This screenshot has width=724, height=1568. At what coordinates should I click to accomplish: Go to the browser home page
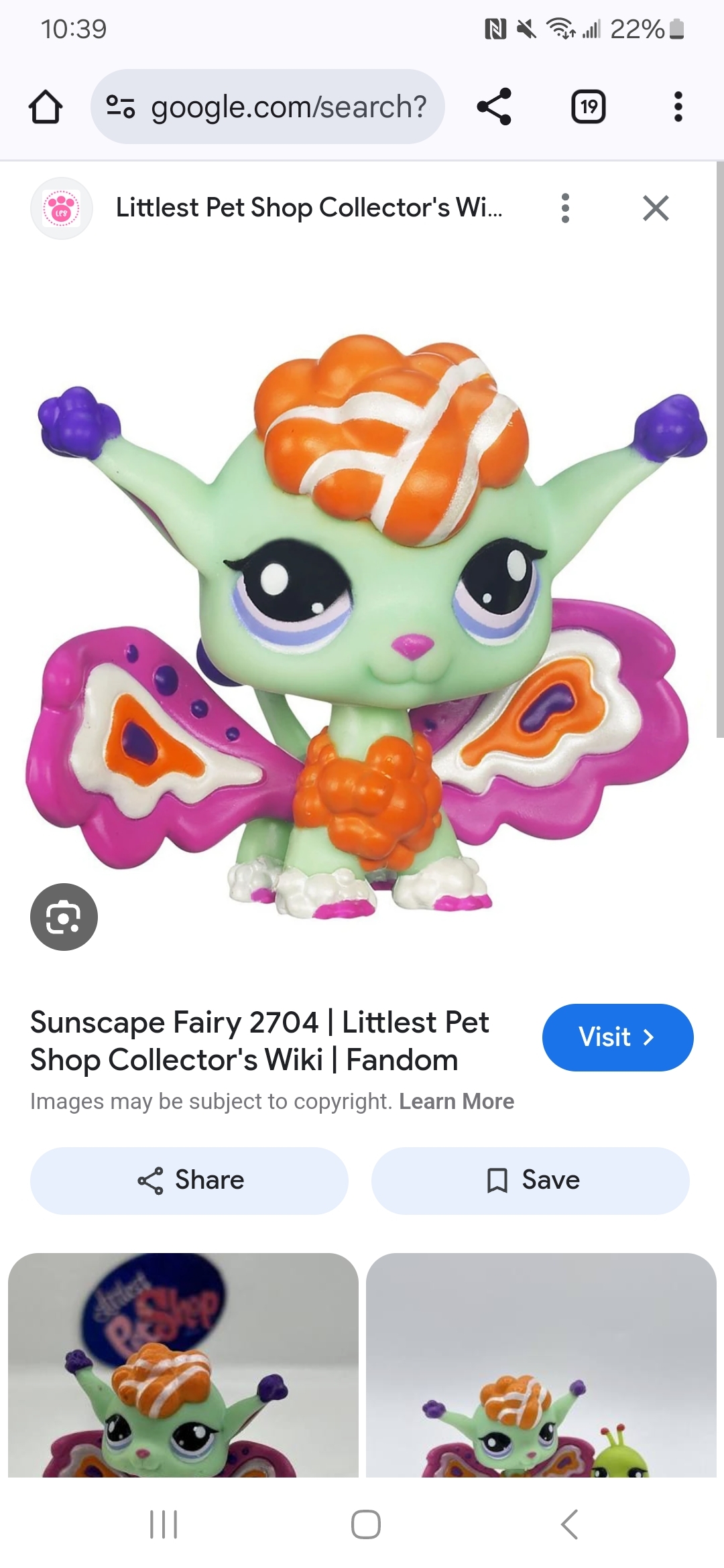click(46, 107)
